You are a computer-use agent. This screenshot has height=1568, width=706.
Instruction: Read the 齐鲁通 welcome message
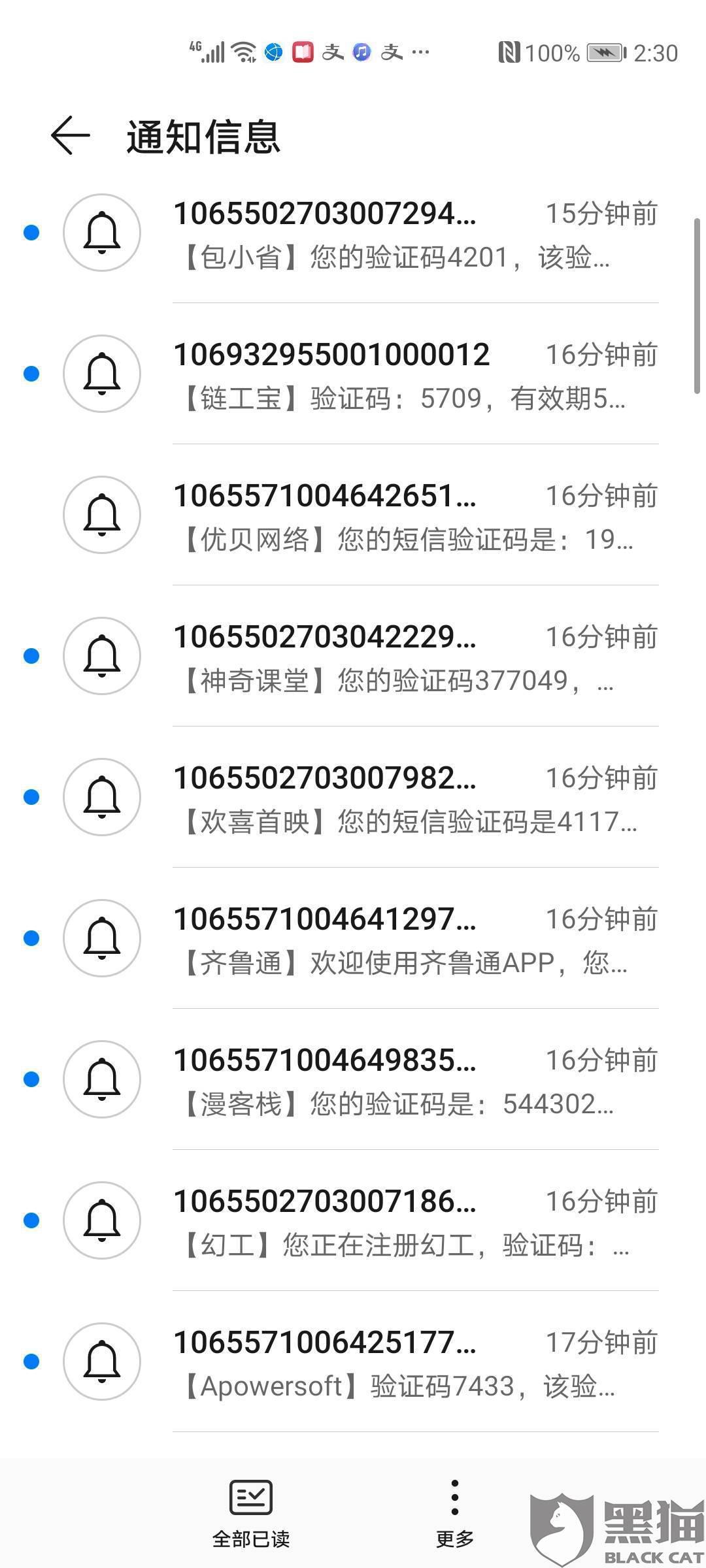tap(392, 939)
